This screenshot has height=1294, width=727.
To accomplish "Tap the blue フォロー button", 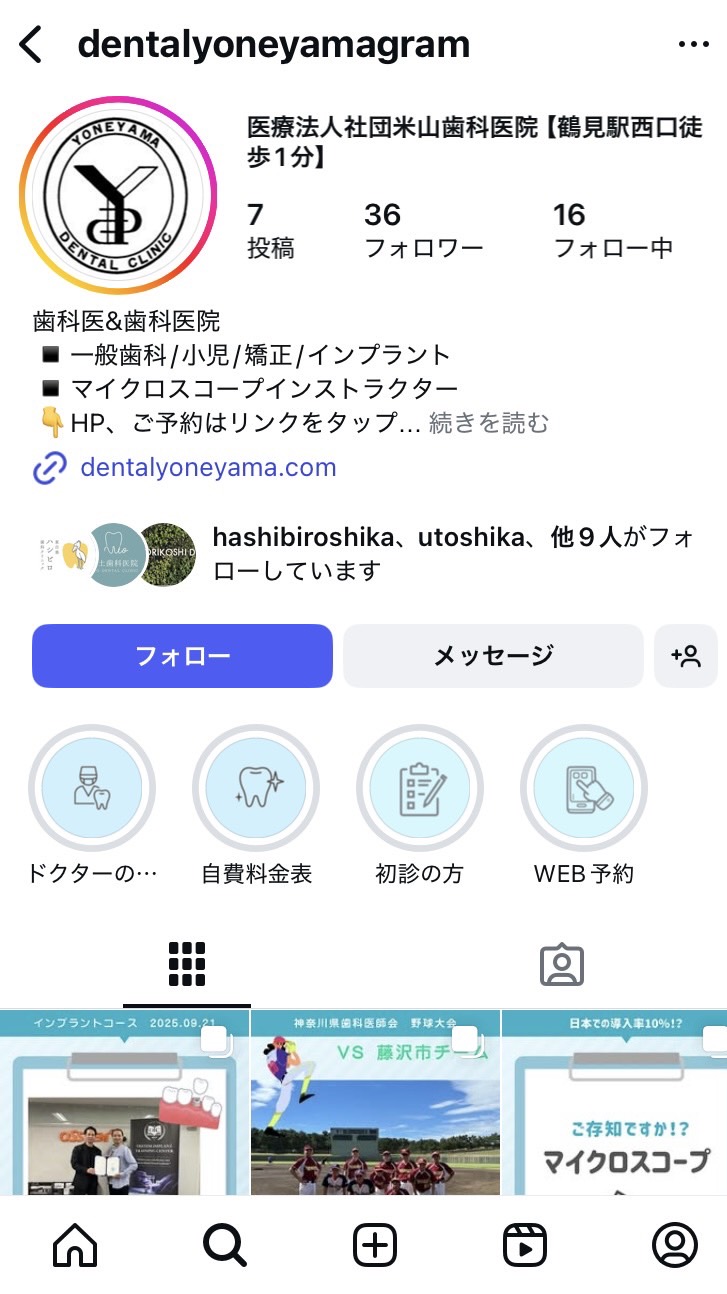I will coord(182,656).
